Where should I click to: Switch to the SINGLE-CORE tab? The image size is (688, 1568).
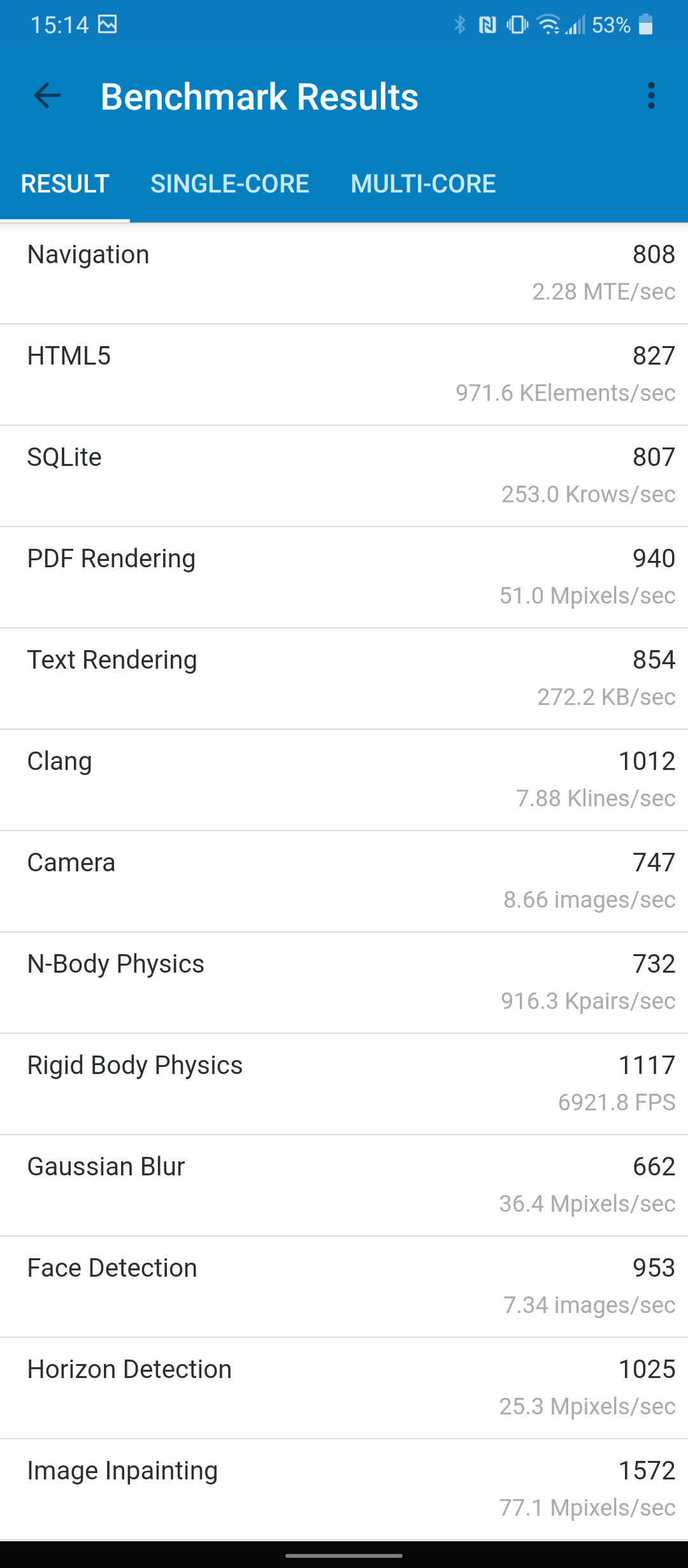(x=230, y=184)
